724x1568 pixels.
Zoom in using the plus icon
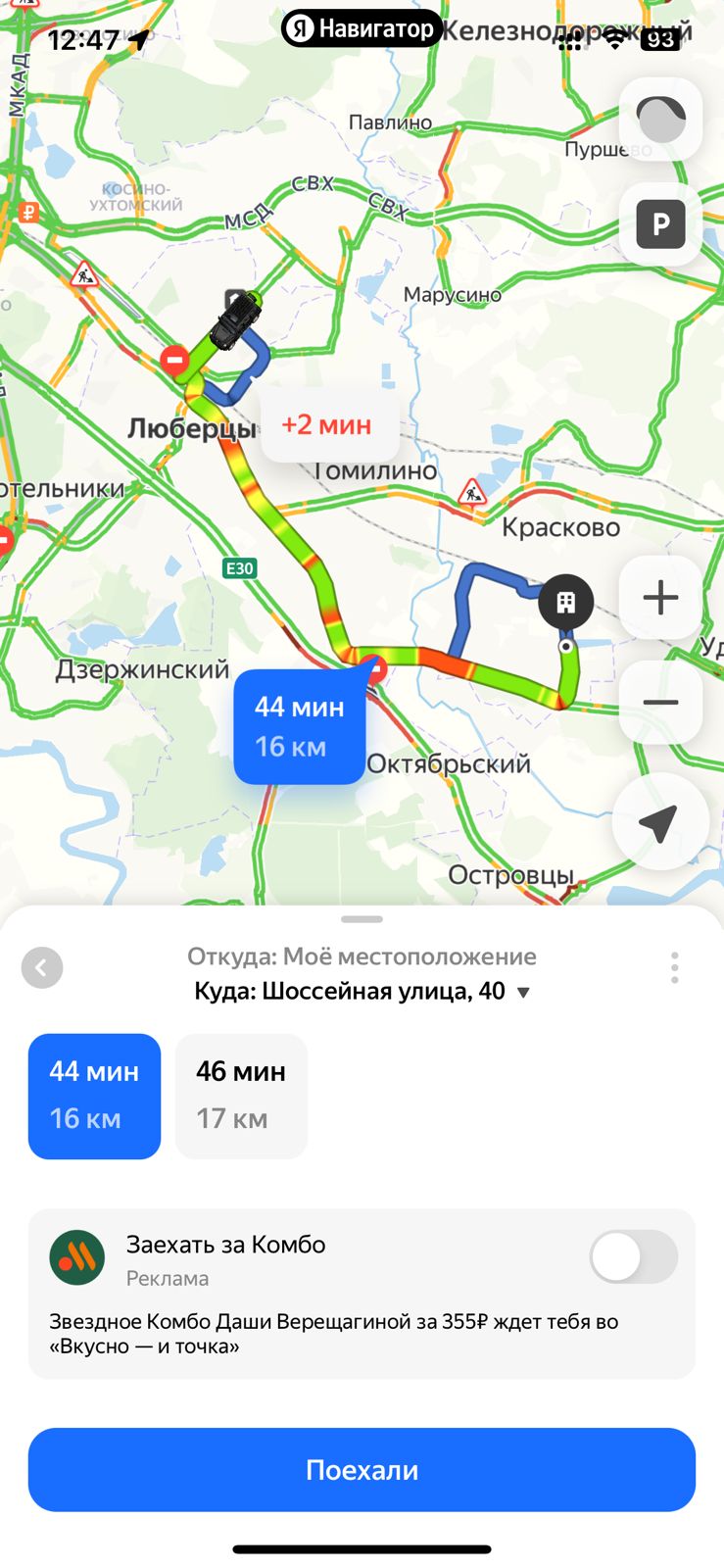tap(659, 598)
